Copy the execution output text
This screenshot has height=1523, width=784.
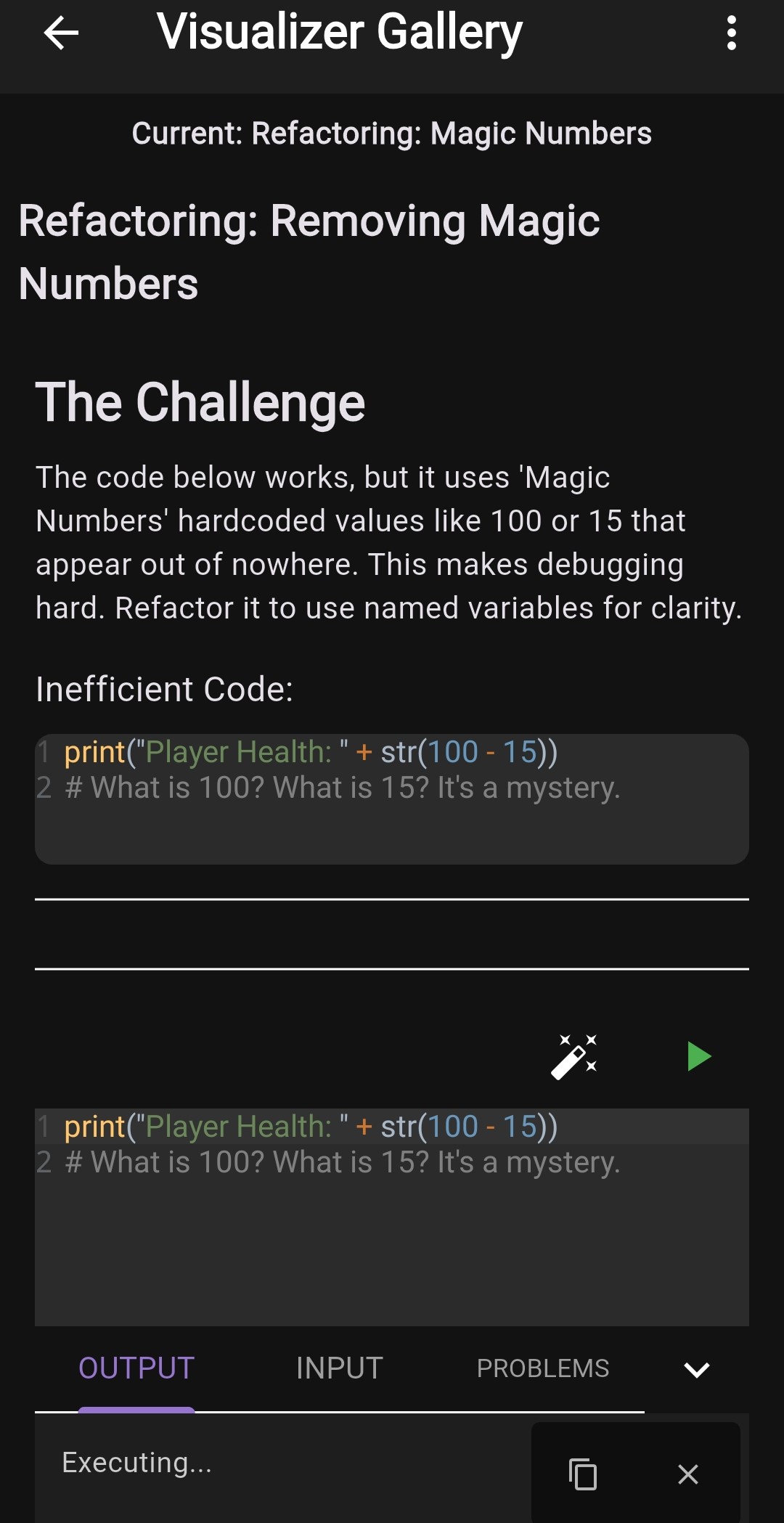pos(583,1473)
